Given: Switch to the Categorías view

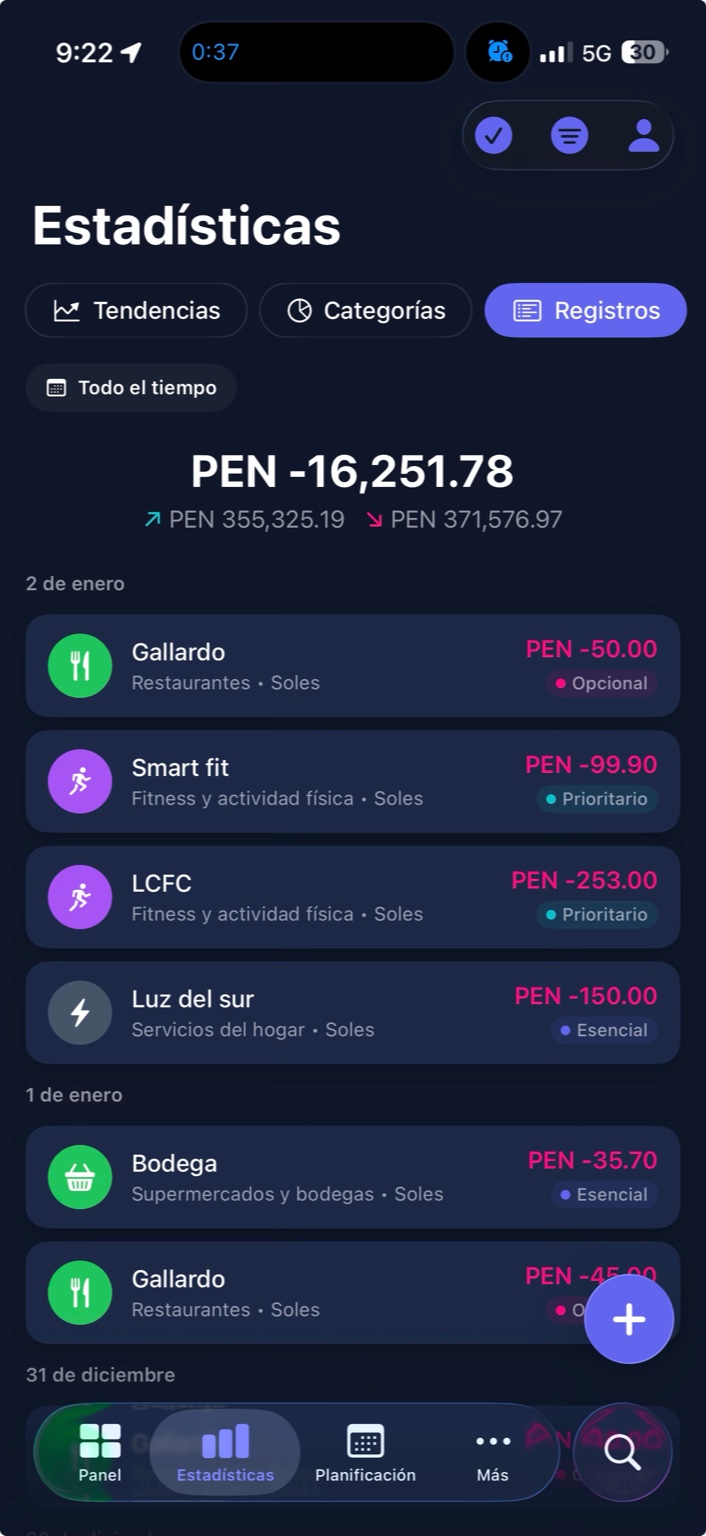Looking at the screenshot, I should pyautogui.click(x=365, y=310).
